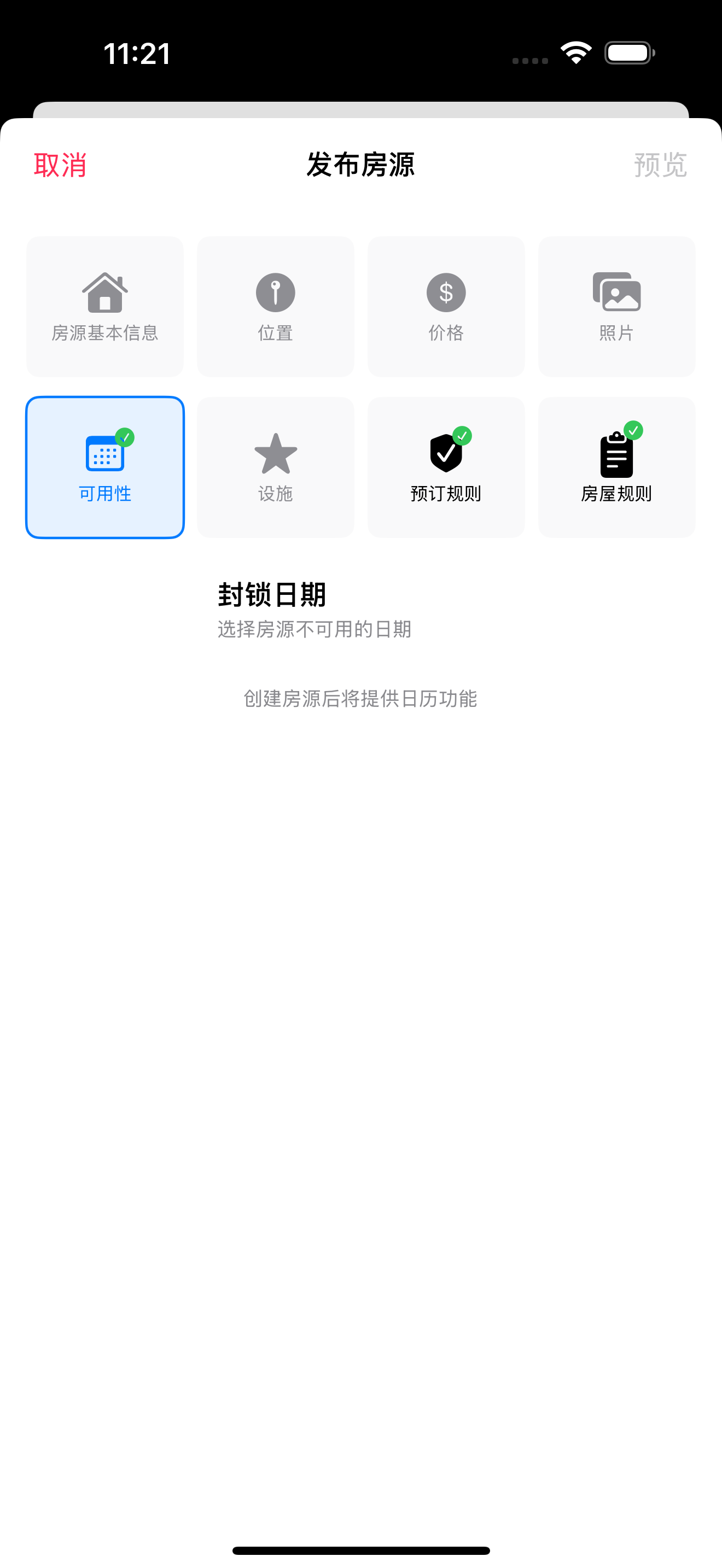Open the 设施 amenities section

coord(275,467)
